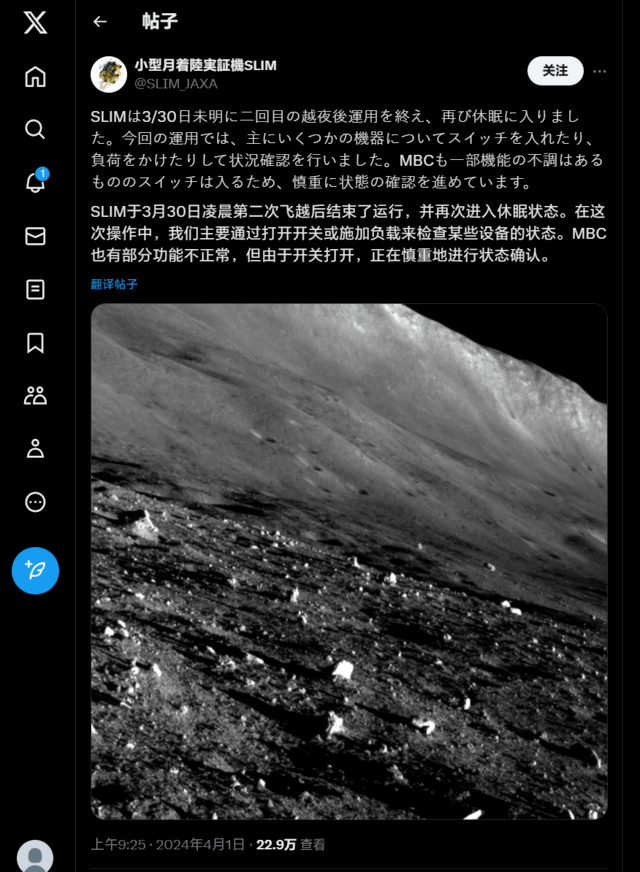The height and width of the screenshot is (872, 640).
Task: Open the profile icon in sidebar
Action: click(x=35, y=448)
